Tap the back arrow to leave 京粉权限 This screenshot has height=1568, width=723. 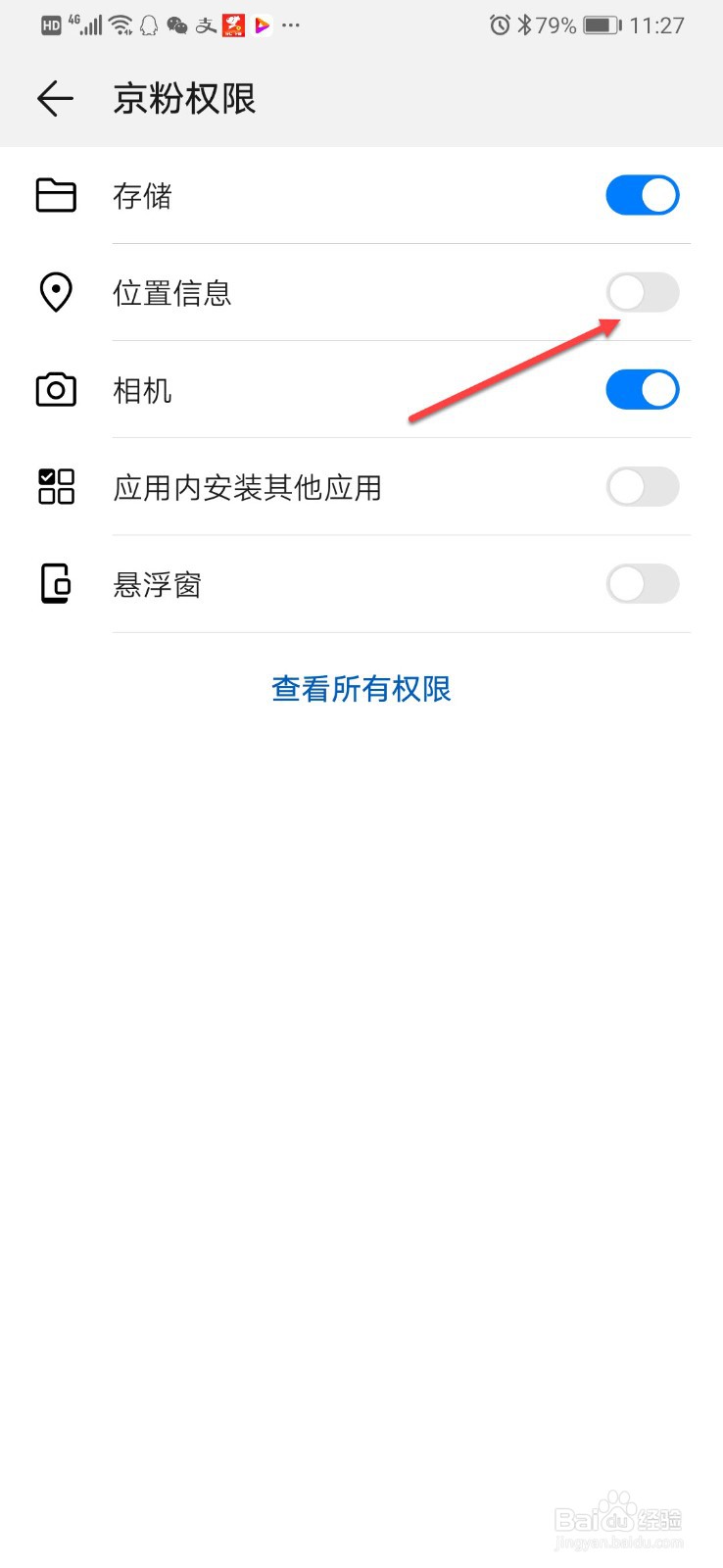pos(54,98)
